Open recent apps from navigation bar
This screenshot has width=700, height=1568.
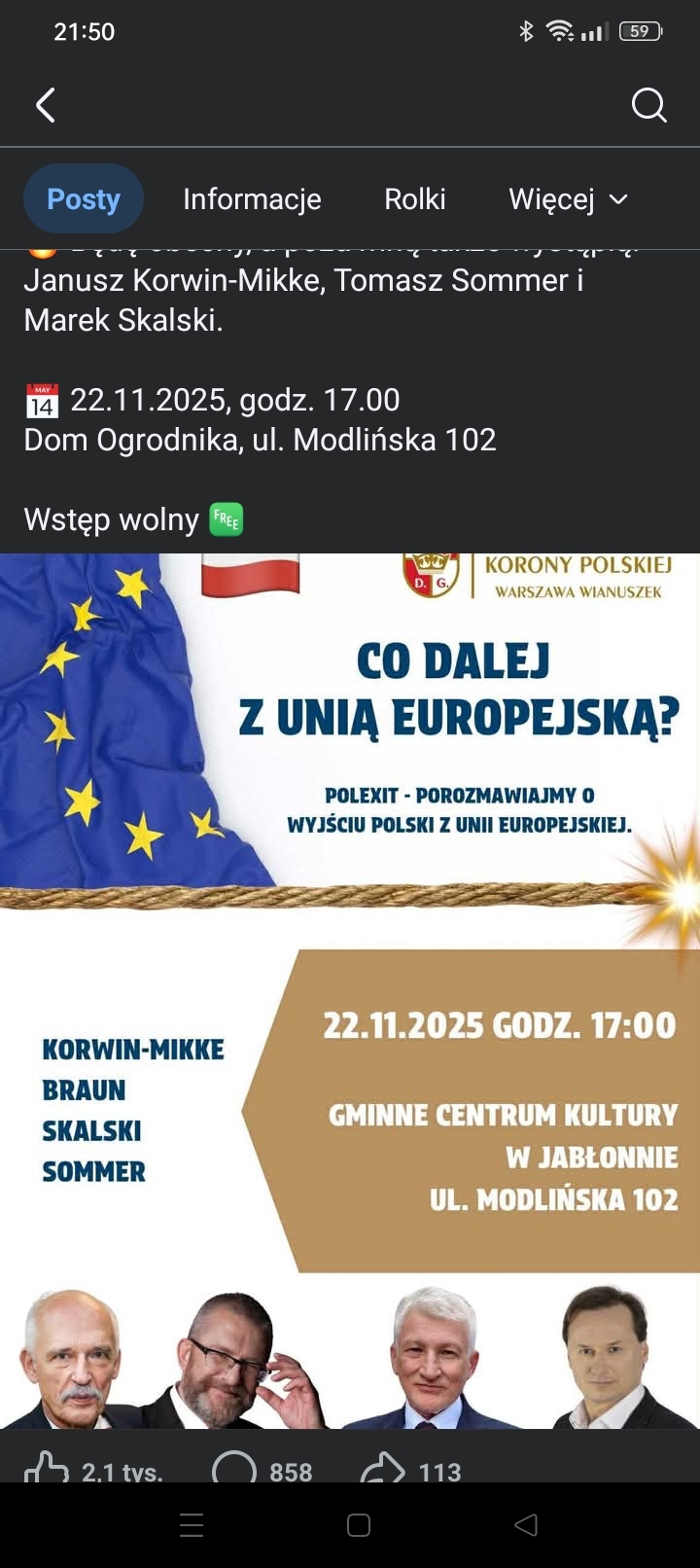(x=192, y=1525)
